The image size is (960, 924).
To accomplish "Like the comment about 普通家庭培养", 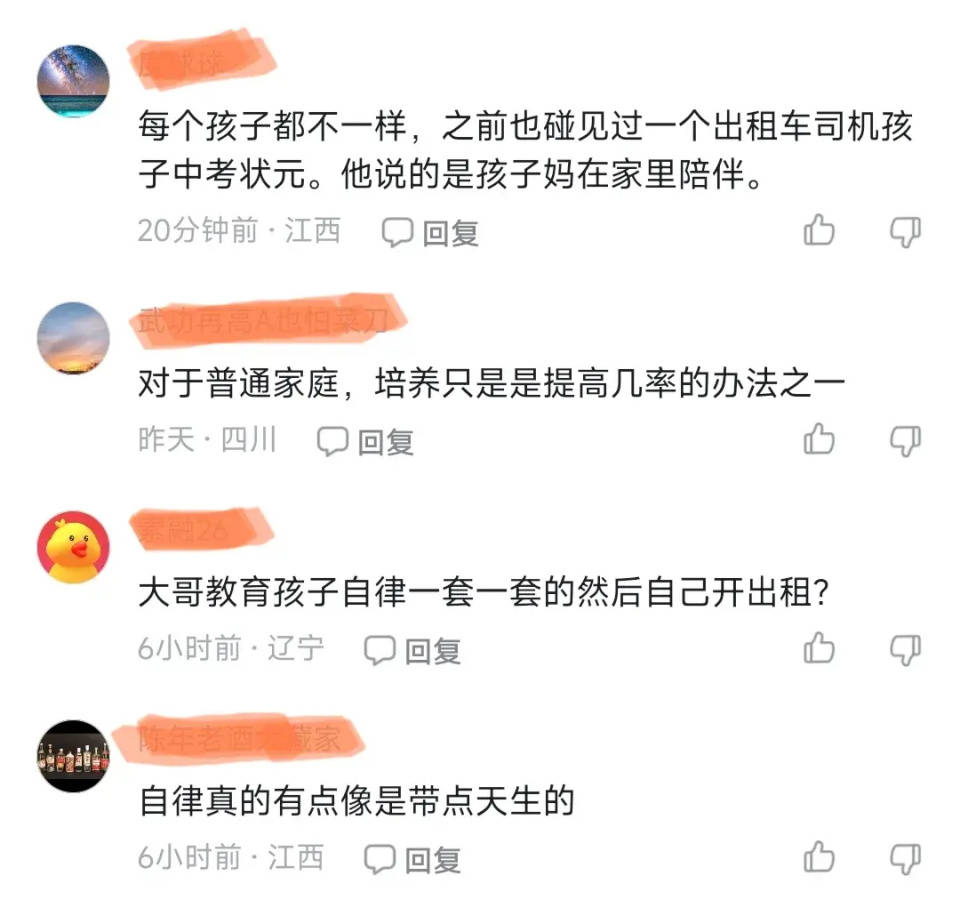I will (819, 439).
